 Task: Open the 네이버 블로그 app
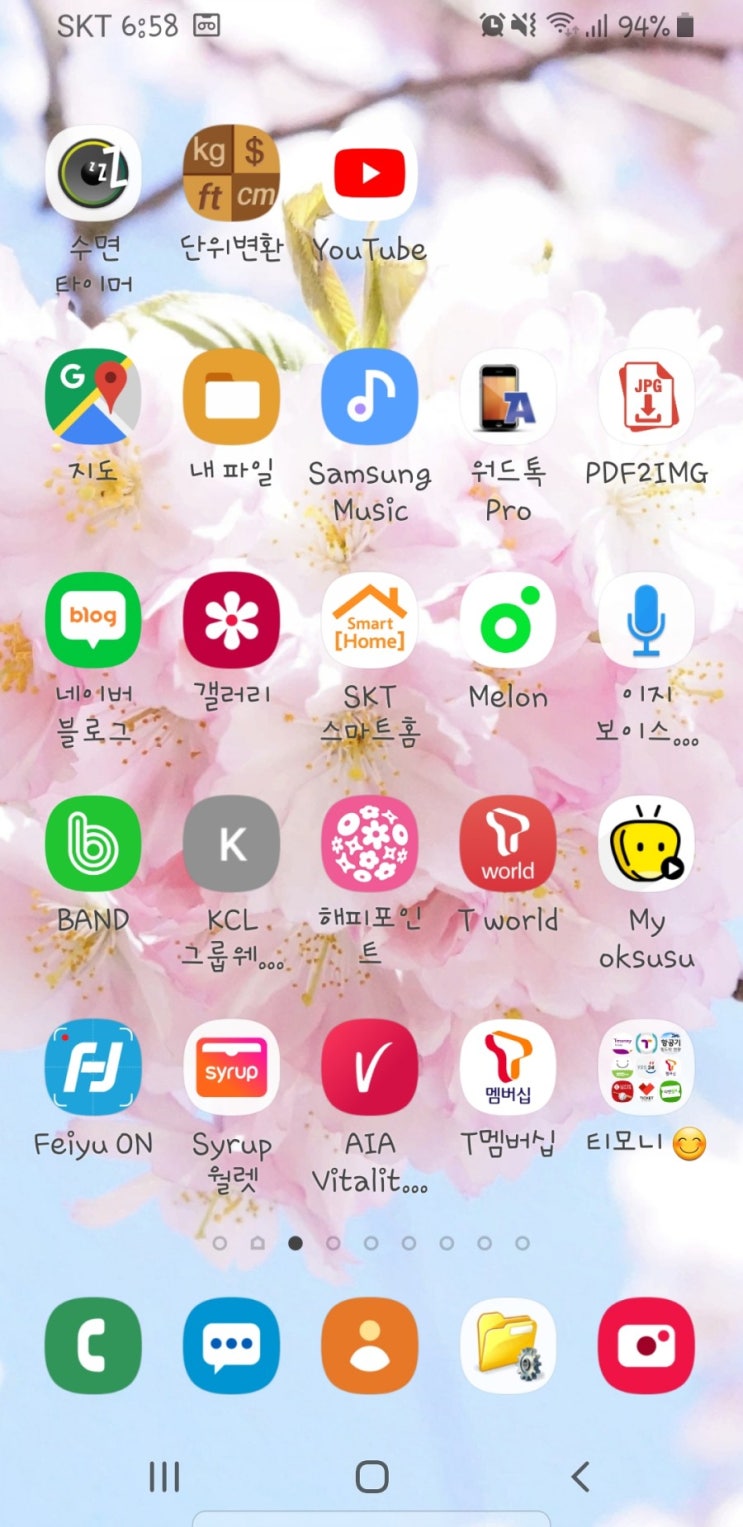93,620
